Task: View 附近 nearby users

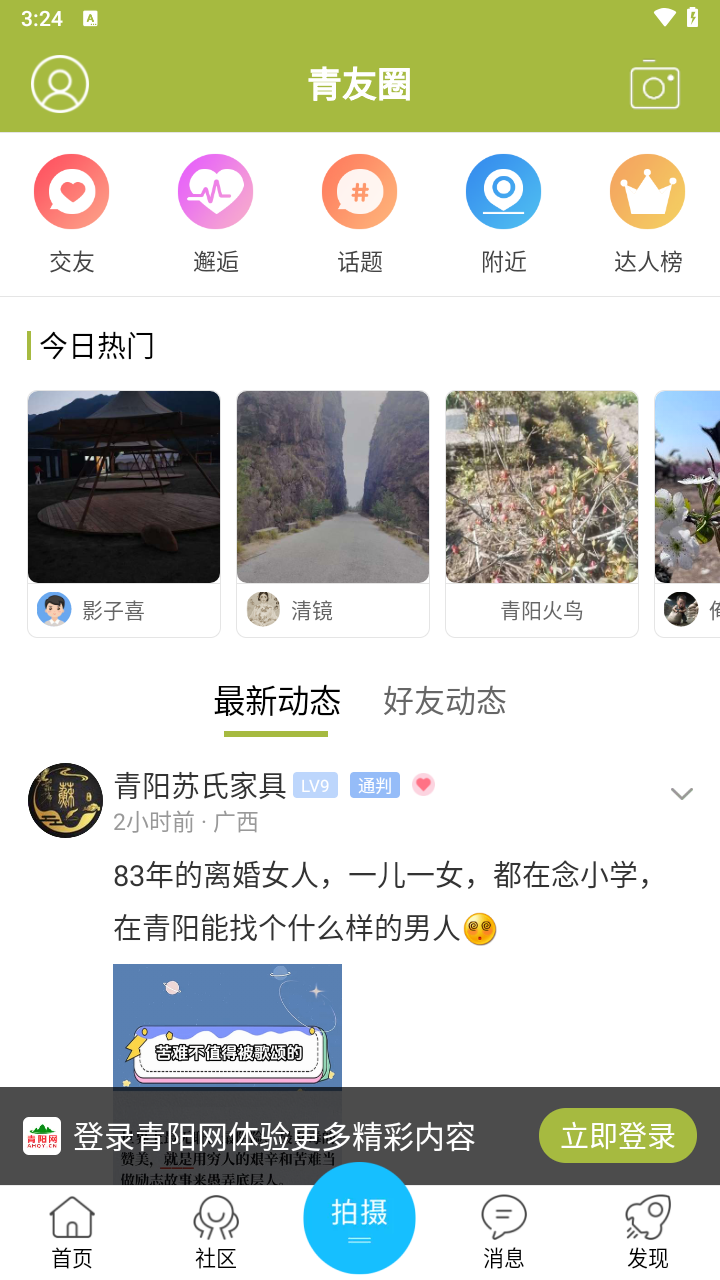Action: click(x=504, y=214)
